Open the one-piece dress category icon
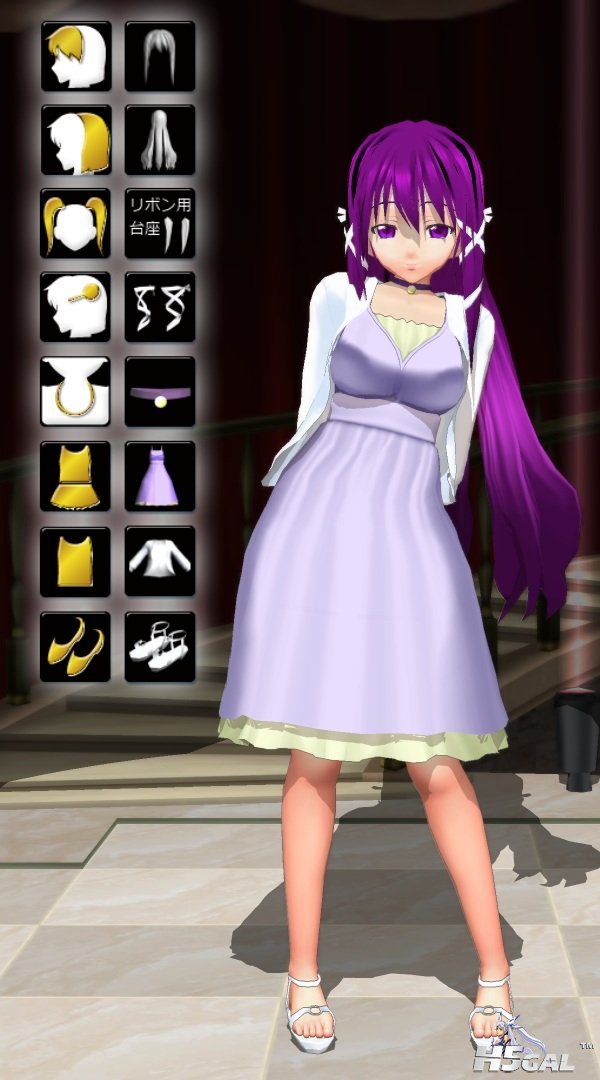The image size is (600, 1080). point(76,477)
